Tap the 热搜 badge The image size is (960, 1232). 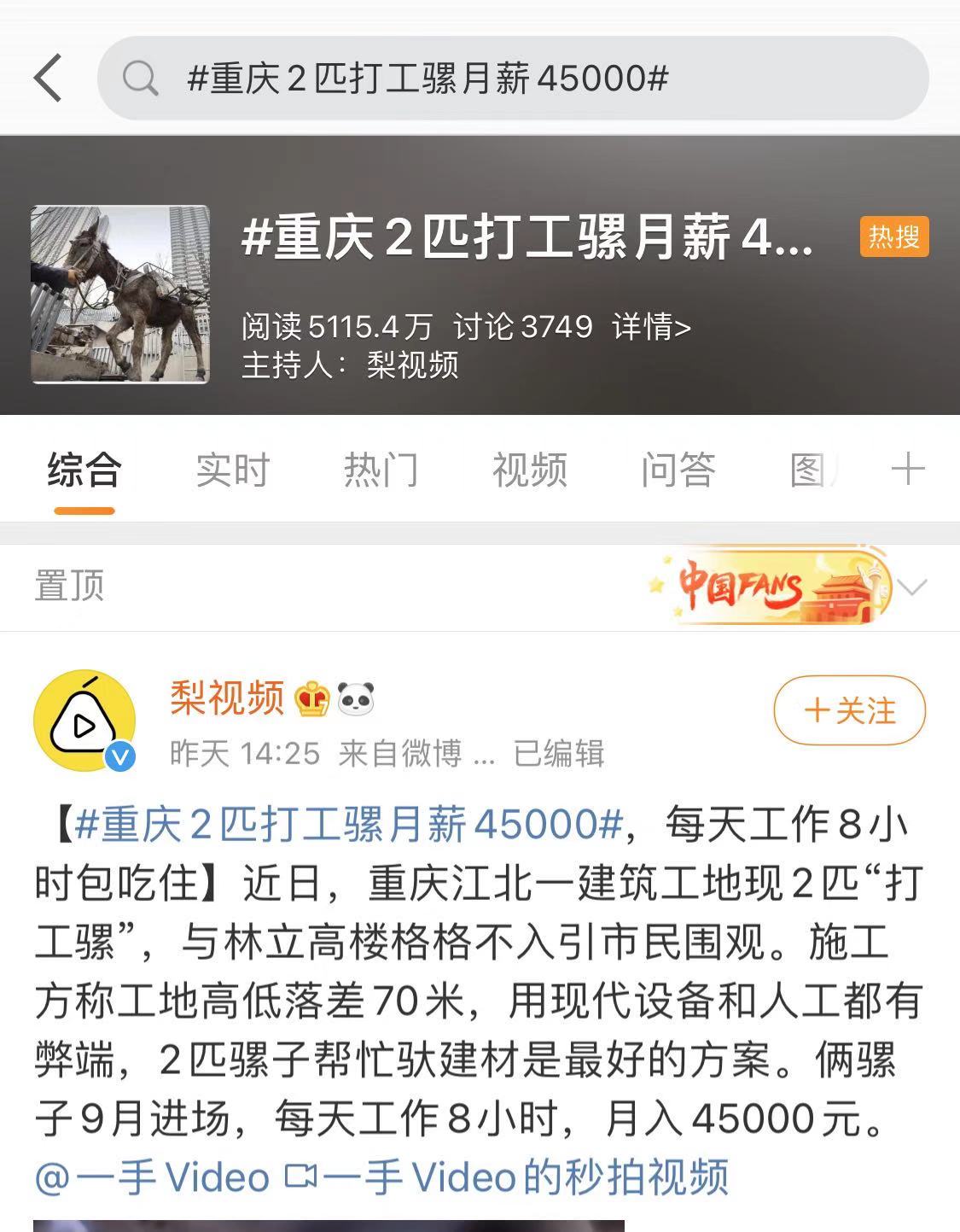893,236
